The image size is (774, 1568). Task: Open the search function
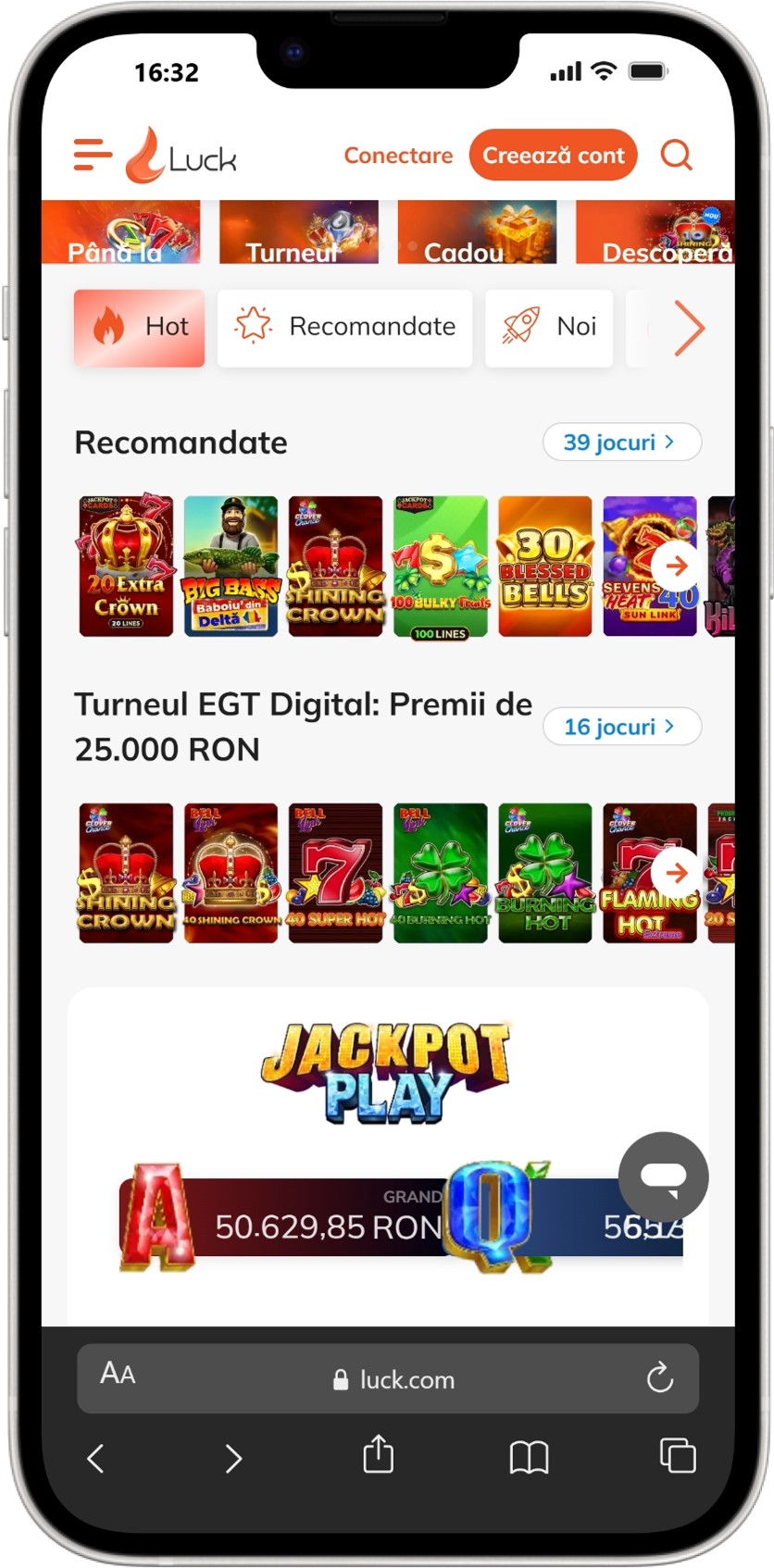tap(676, 155)
